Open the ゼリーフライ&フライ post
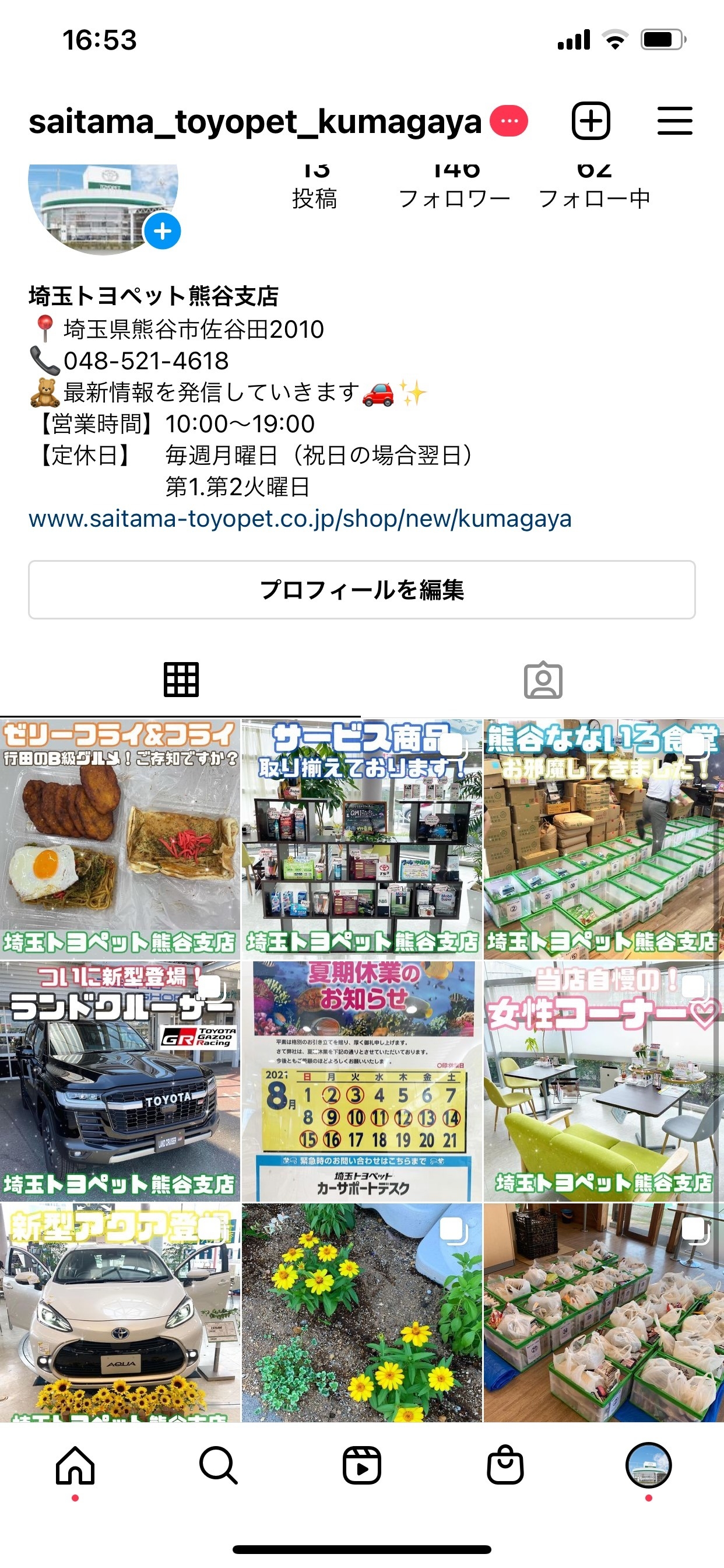The width and height of the screenshot is (724, 1568). 120,839
